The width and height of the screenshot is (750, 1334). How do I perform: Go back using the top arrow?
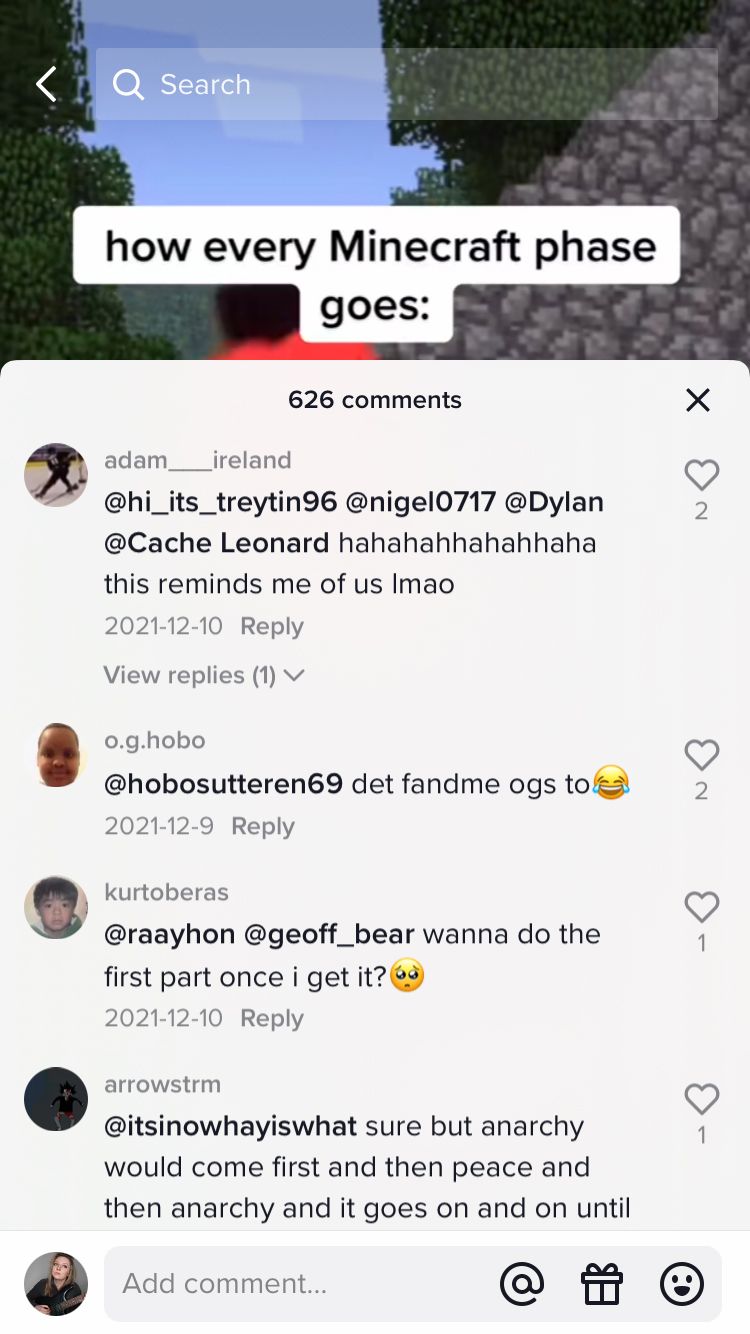(46, 84)
